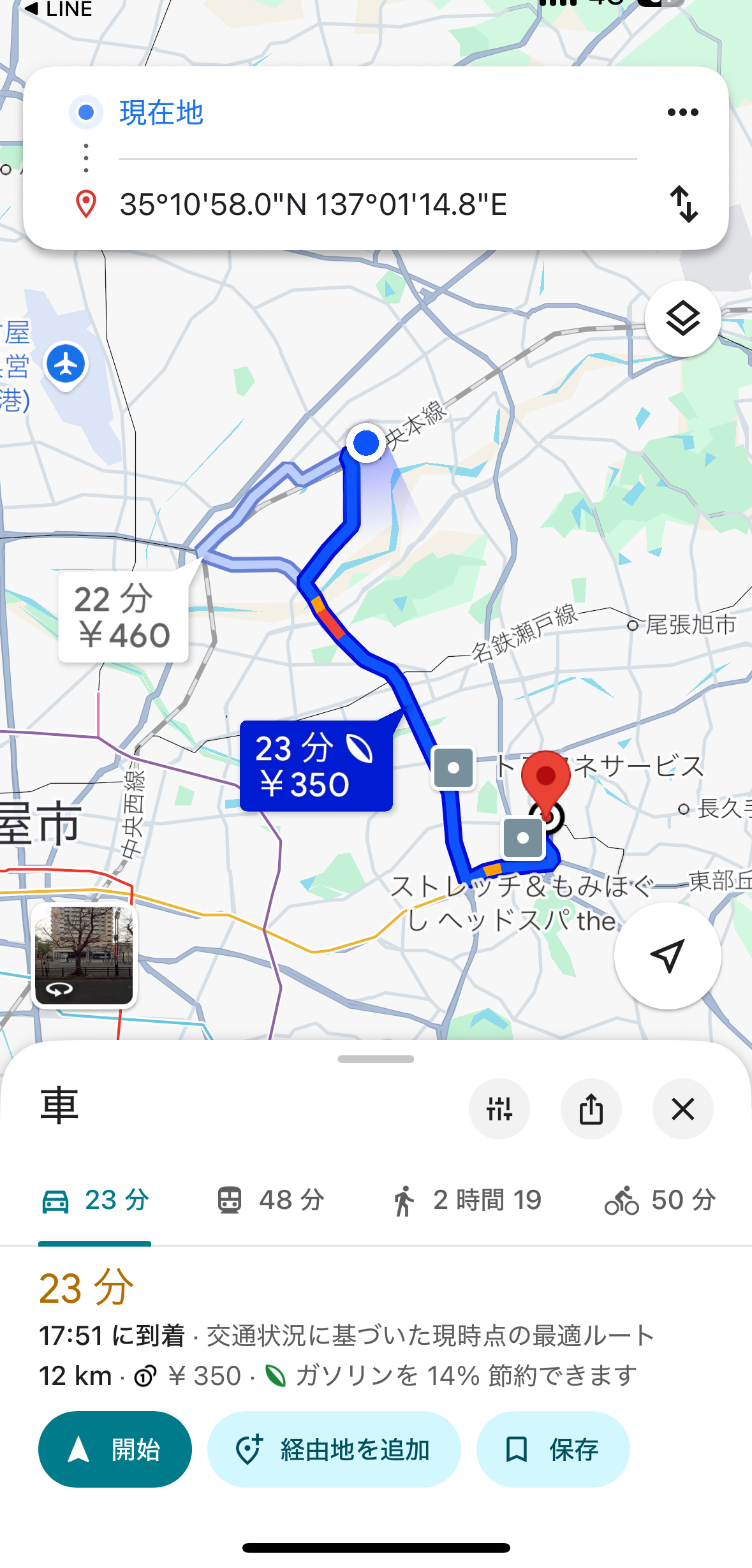The width and height of the screenshot is (752, 1568).
Task: Open the three-dot overflow menu
Action: tap(682, 112)
